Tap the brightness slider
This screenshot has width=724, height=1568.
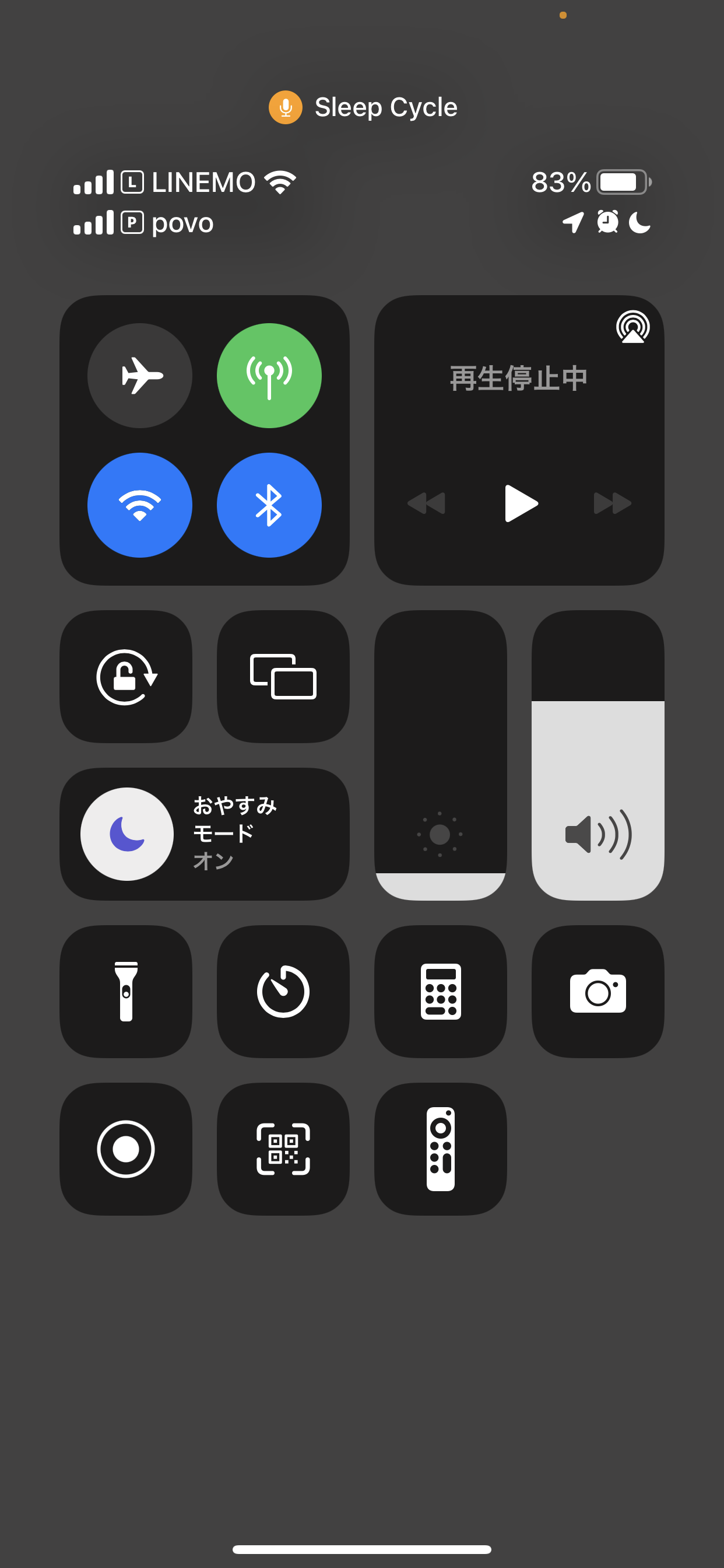click(x=441, y=755)
